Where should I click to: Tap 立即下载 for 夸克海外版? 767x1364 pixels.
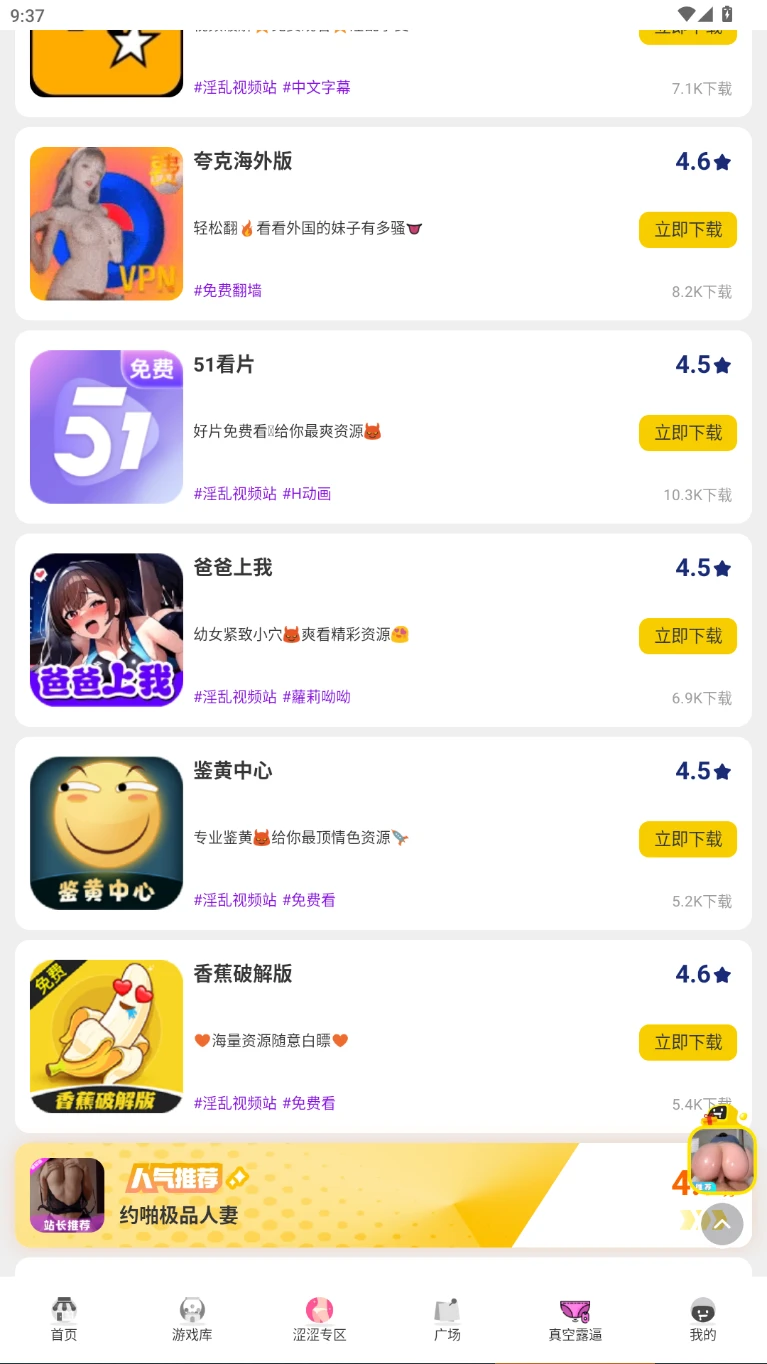tap(688, 230)
